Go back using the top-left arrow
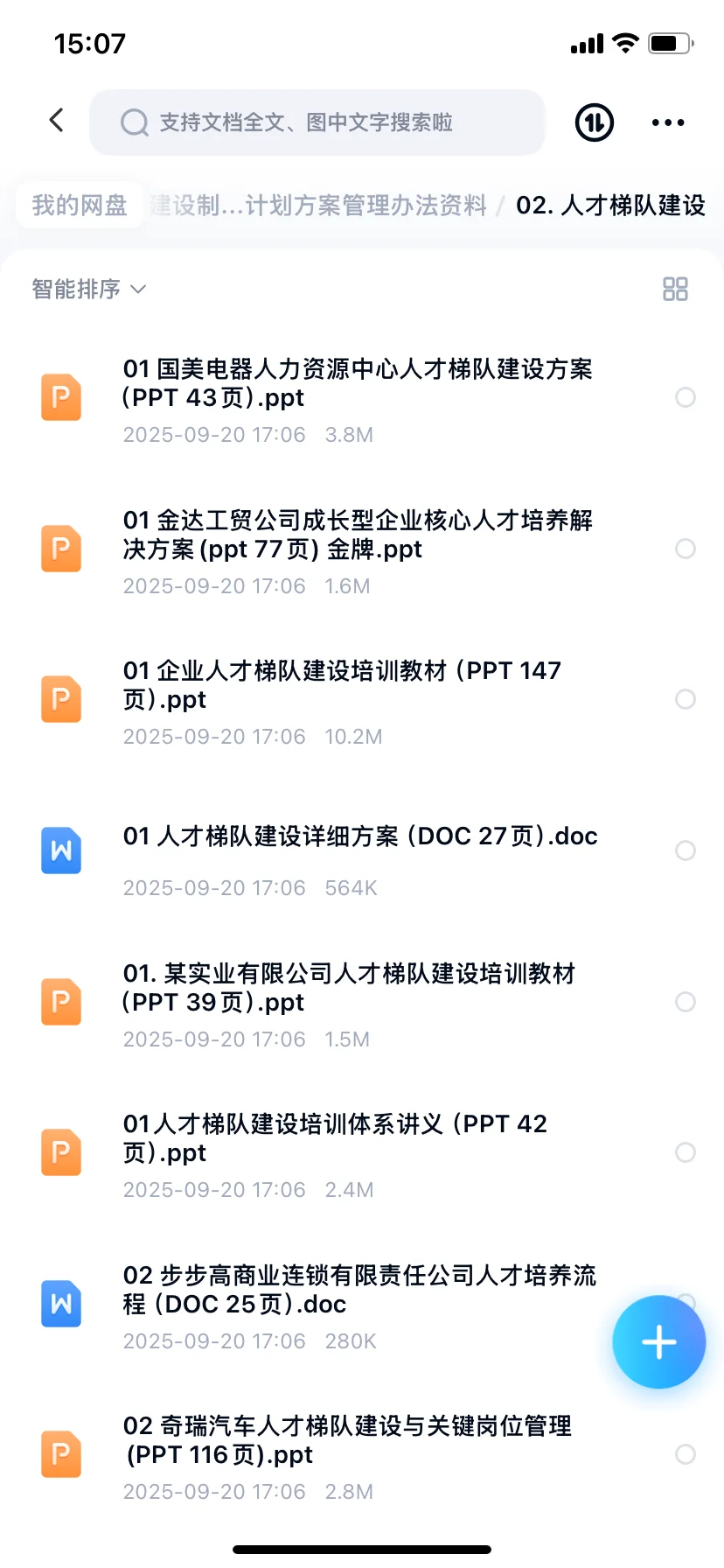This screenshot has height=1568, width=724. coord(57,121)
